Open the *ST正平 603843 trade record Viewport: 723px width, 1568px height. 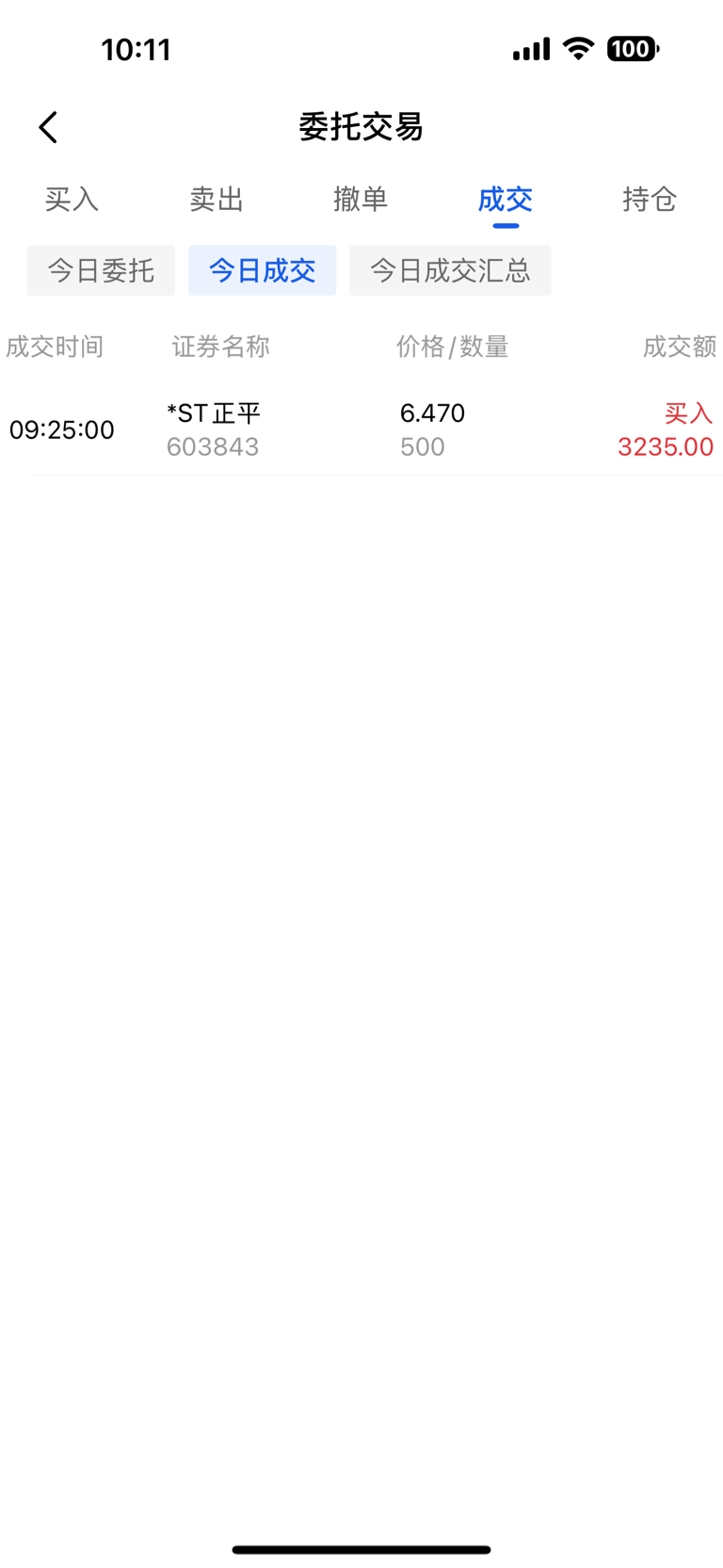pos(361,429)
